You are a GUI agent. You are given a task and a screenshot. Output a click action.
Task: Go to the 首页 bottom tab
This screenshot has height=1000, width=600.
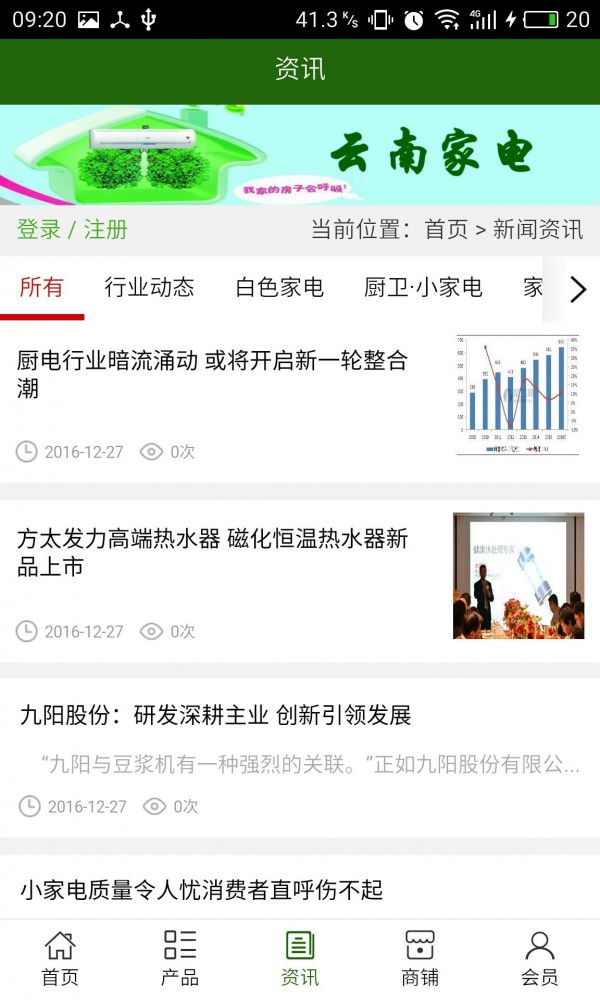click(x=60, y=959)
